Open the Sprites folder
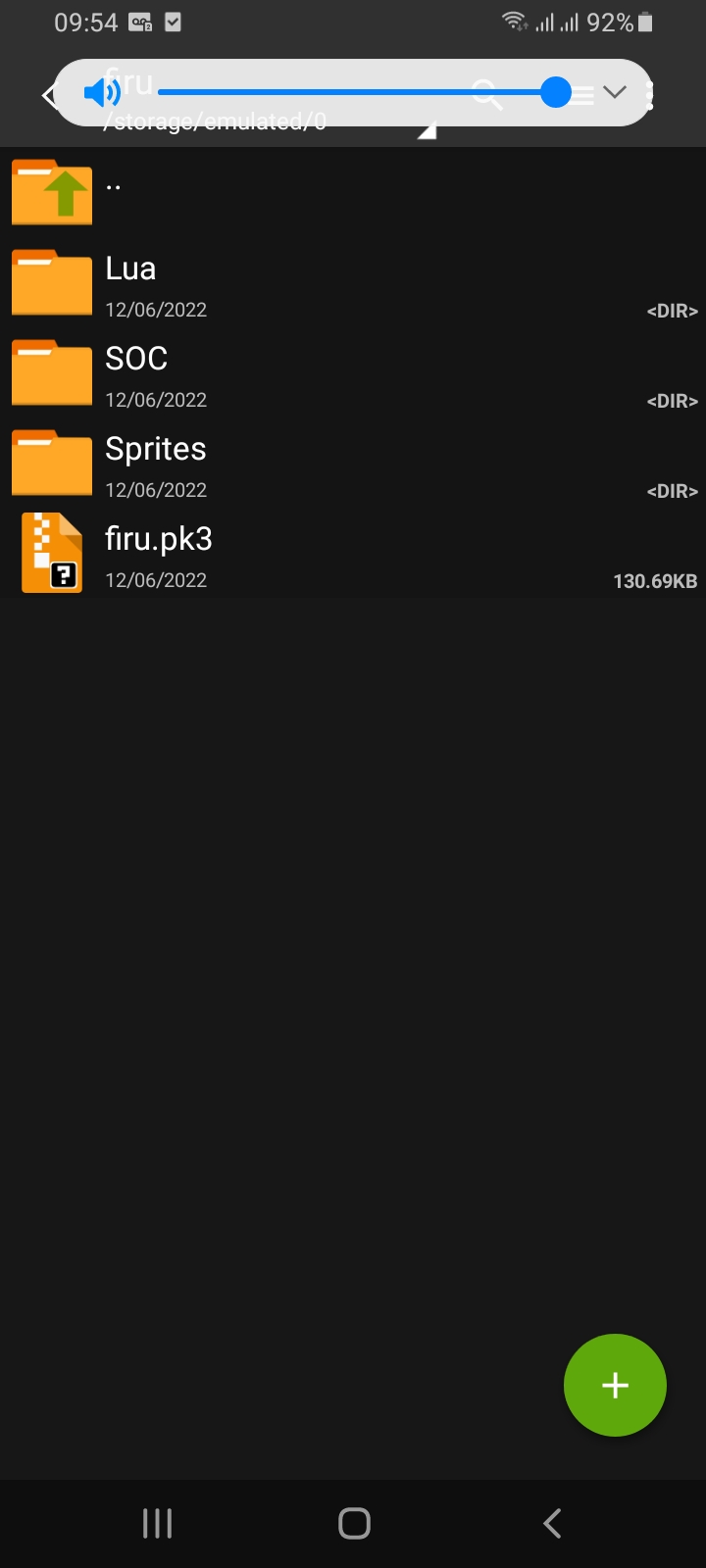This screenshot has height=1568, width=706. pyautogui.click(x=353, y=463)
